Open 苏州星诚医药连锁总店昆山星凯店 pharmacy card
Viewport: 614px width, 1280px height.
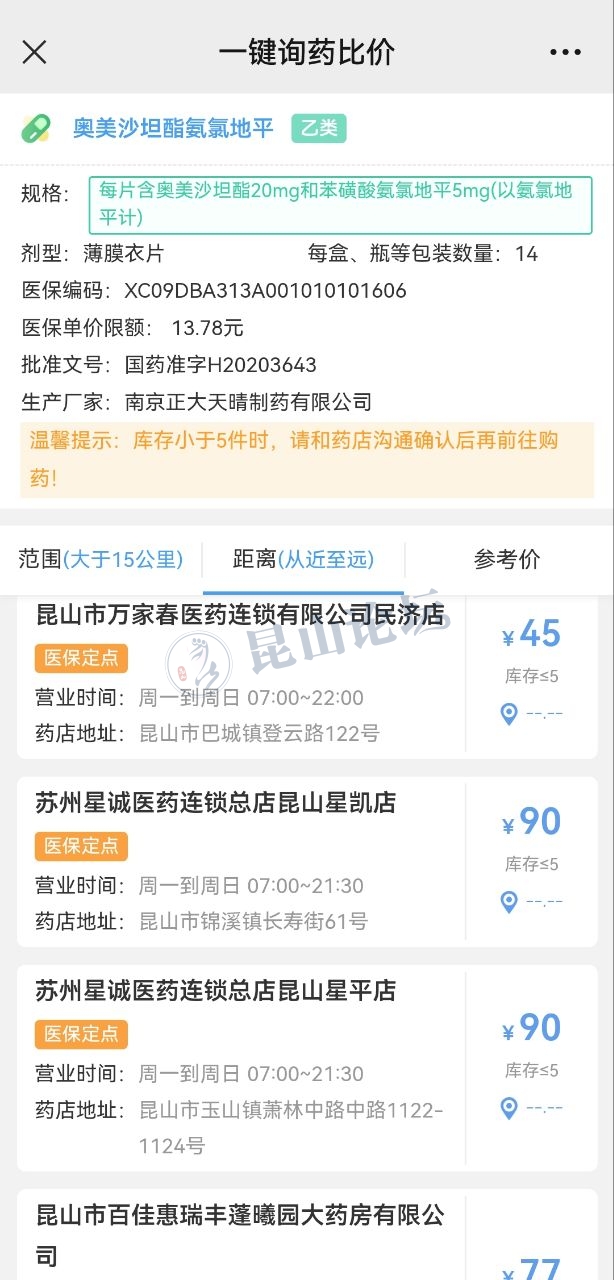coord(216,803)
